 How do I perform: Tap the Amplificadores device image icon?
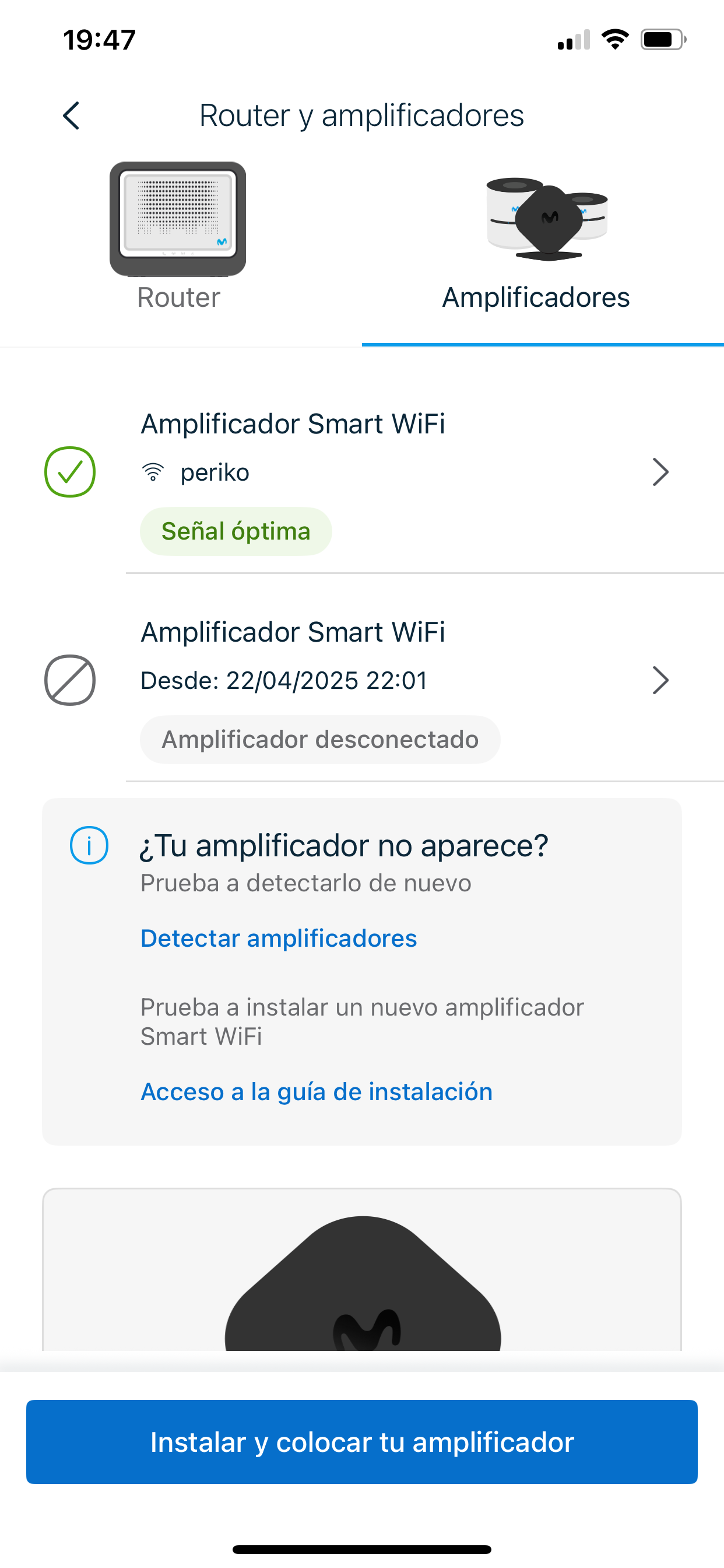point(544,219)
